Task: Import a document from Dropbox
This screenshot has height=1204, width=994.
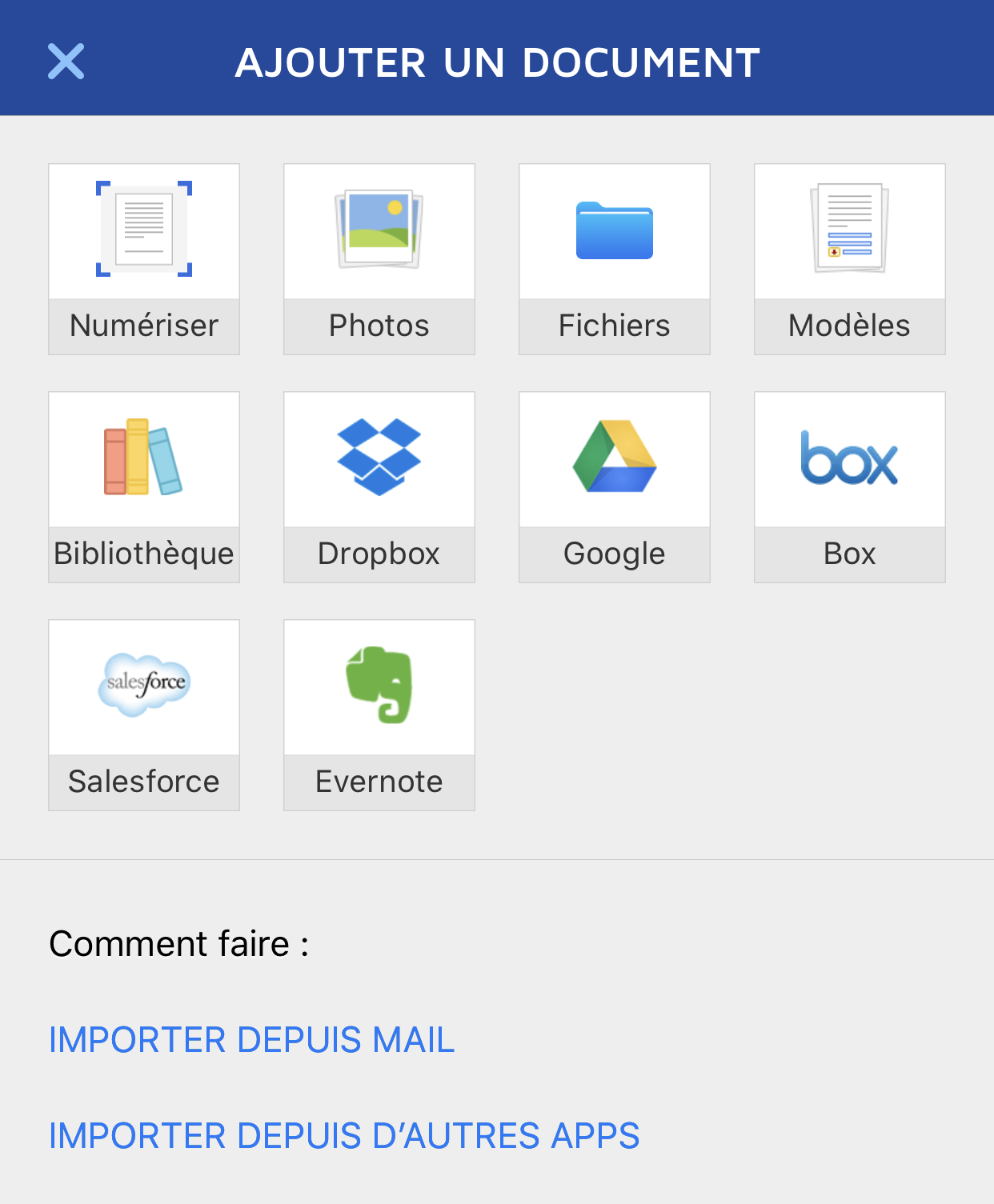Action: click(379, 486)
